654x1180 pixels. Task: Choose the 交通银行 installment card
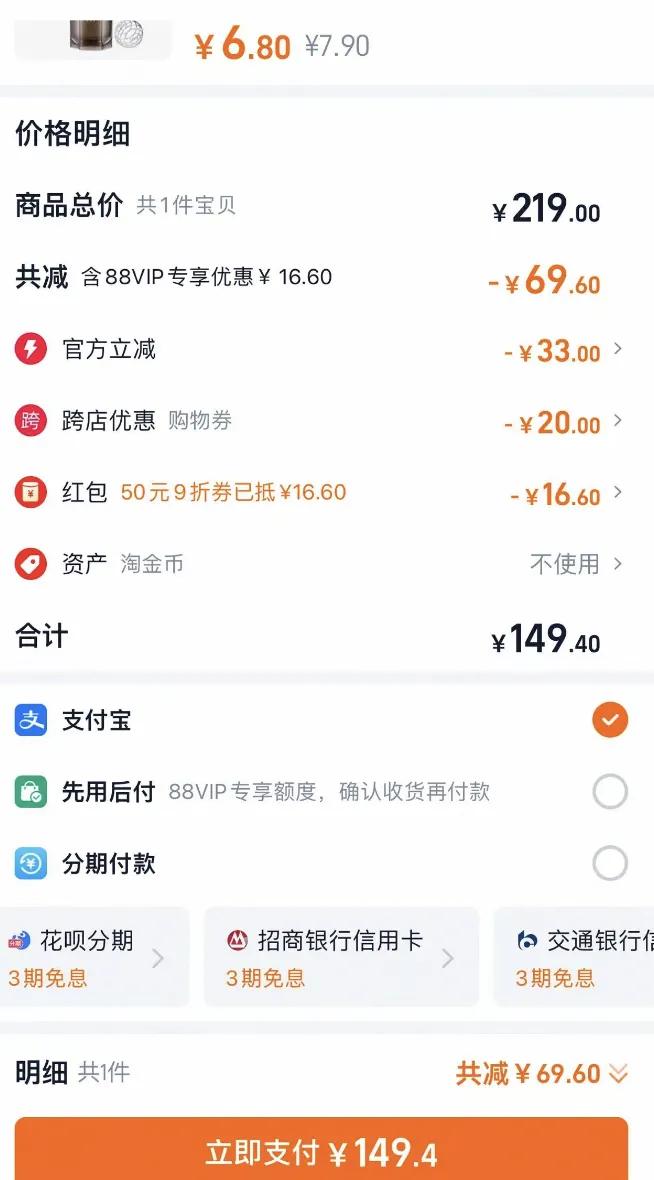tap(576, 957)
